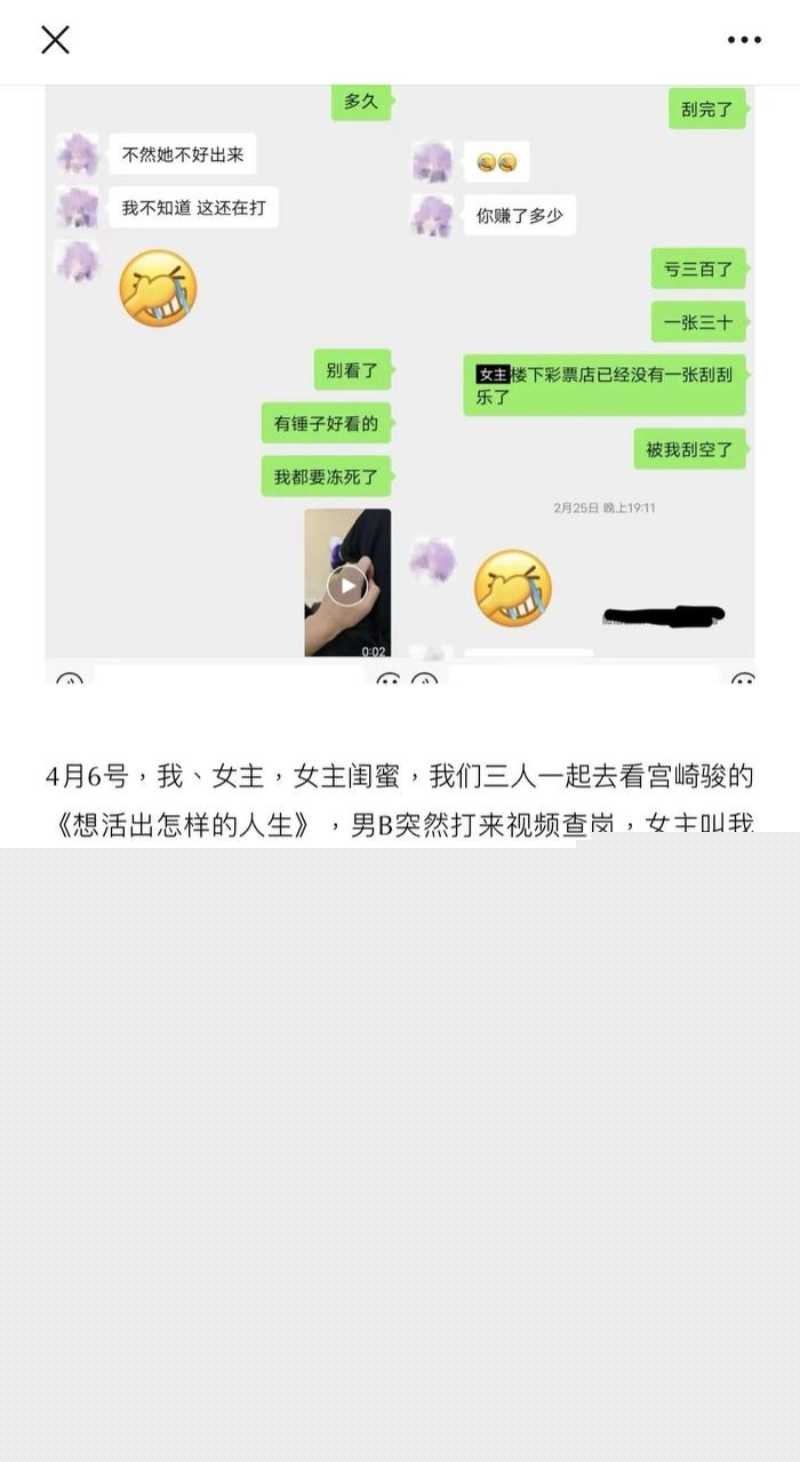Viewport: 800px width, 1462px height.
Task: Tap the "被我刮空了" message
Action: click(690, 451)
